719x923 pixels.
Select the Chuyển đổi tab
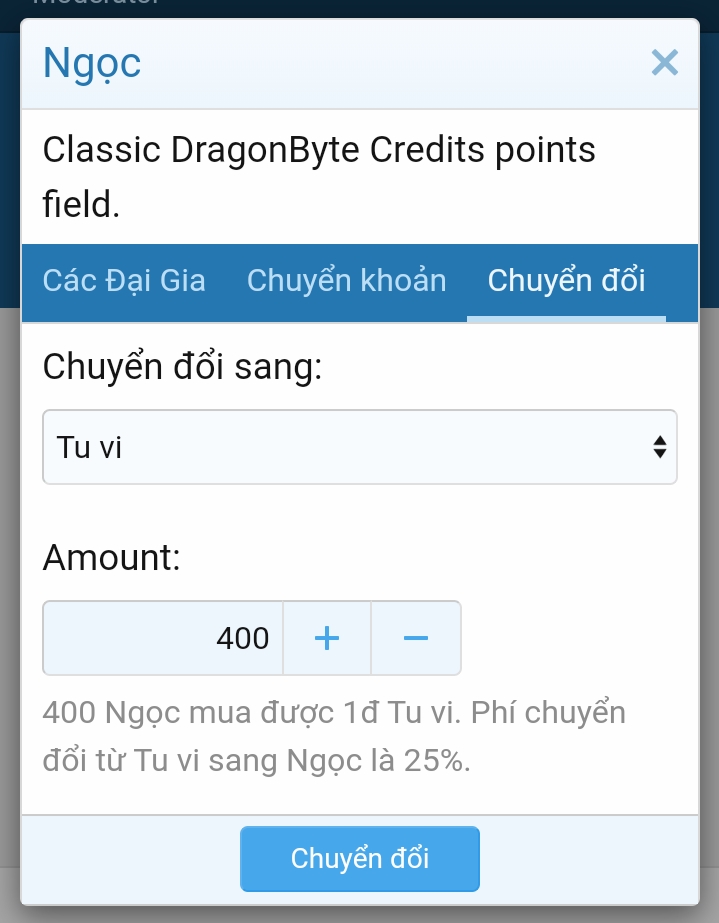(566, 281)
